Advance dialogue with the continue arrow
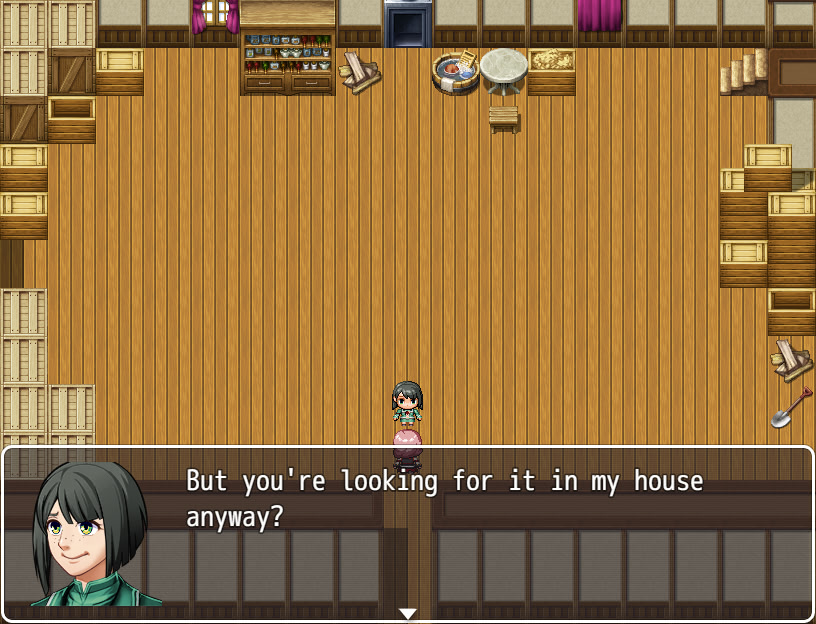816x624 pixels. (407, 613)
